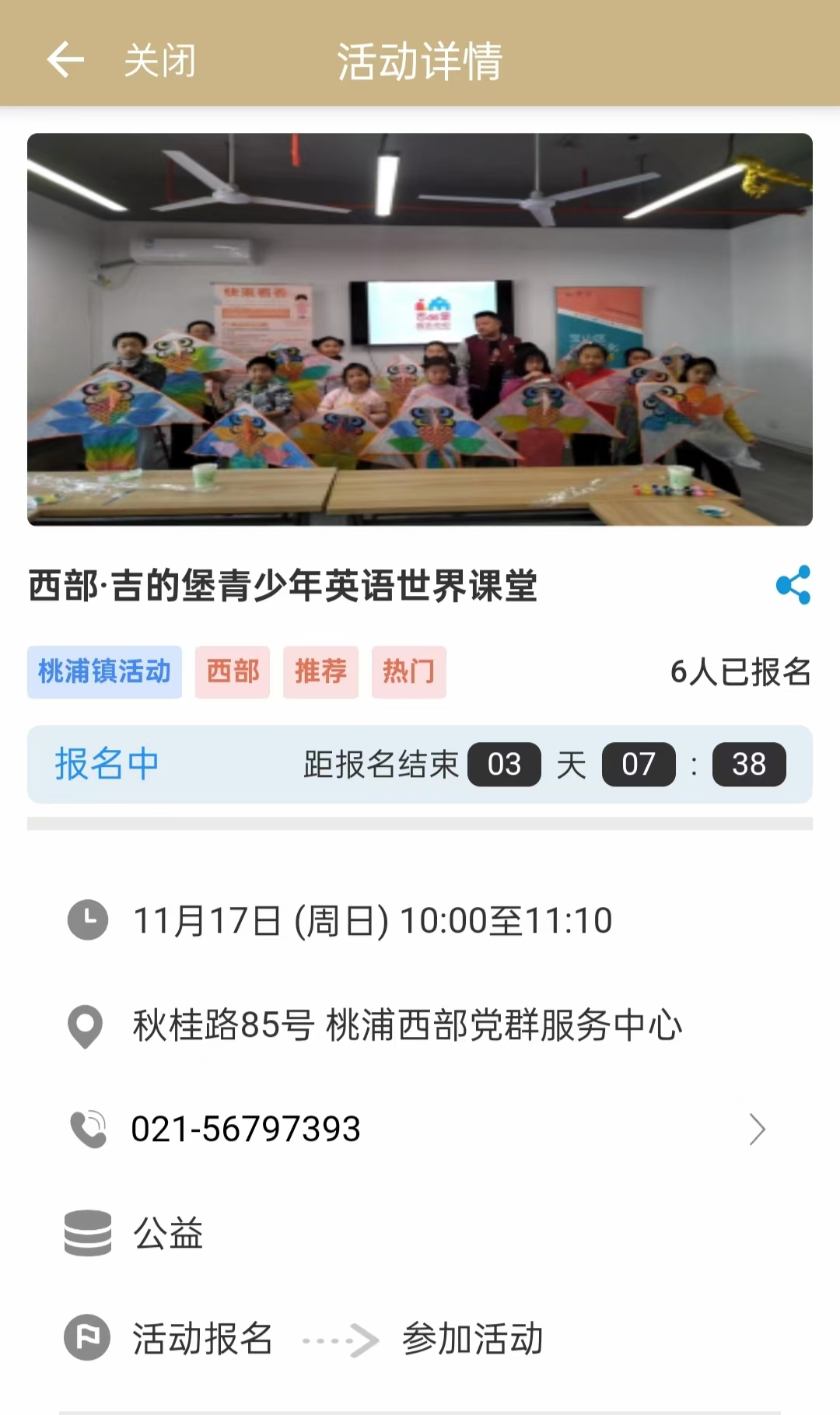
Task: Select the 热门 tag
Action: [x=408, y=671]
